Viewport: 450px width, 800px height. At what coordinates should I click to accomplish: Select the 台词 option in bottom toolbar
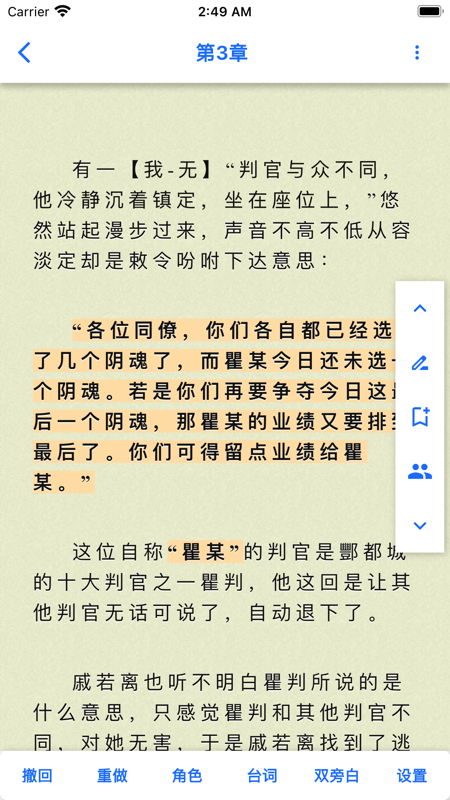(x=262, y=776)
